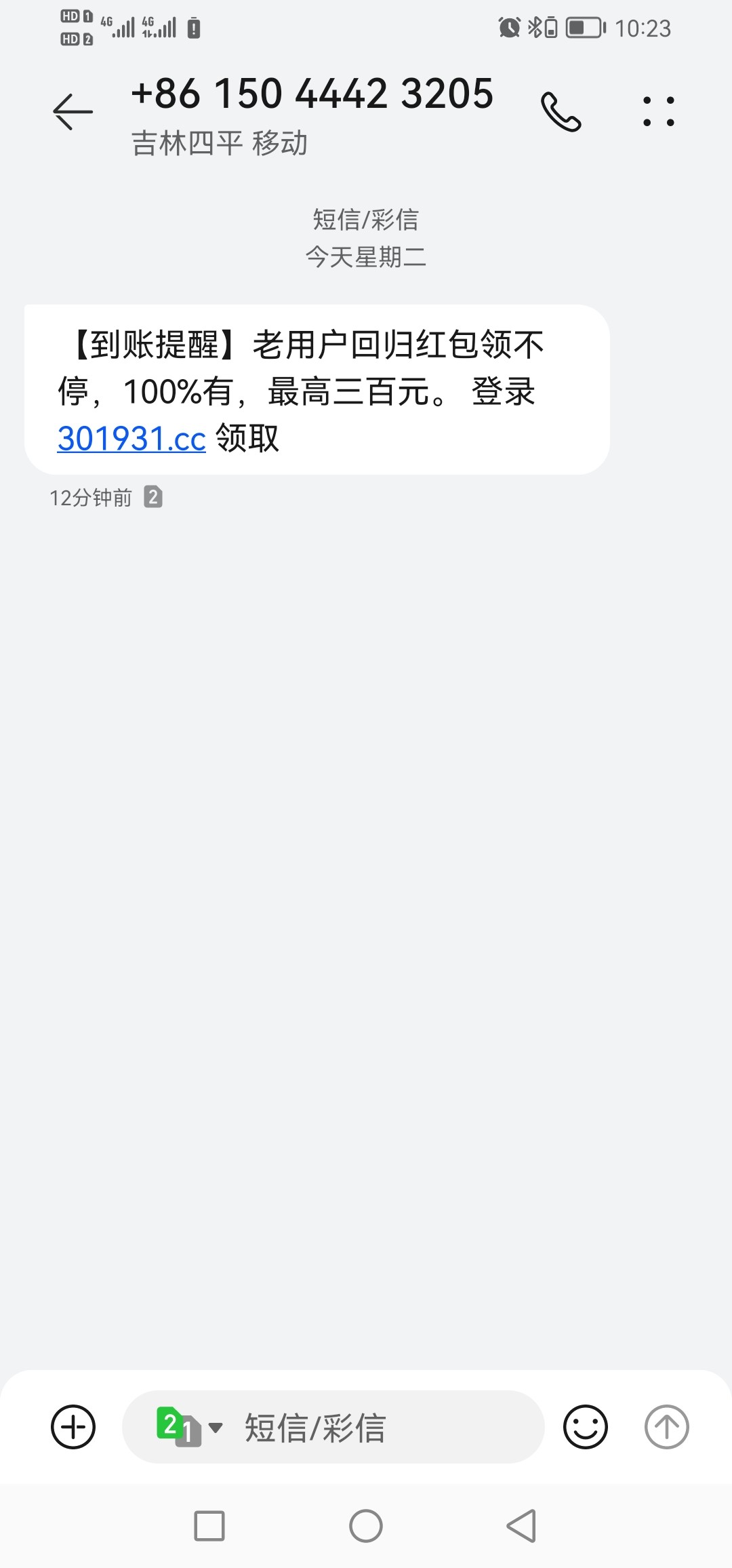This screenshot has width=732, height=1568.
Task: Open recent apps overview
Action: click(x=209, y=1527)
